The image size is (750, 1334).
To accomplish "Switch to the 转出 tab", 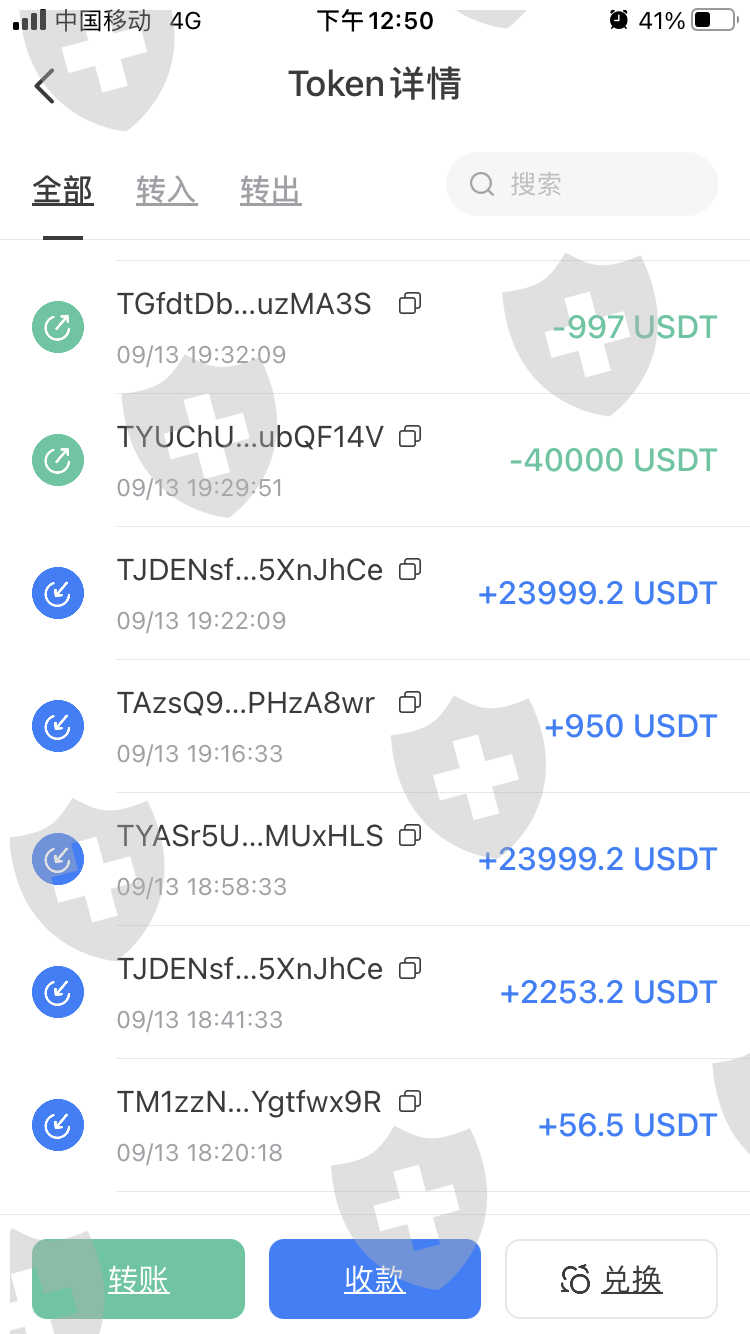I will tap(270, 190).
